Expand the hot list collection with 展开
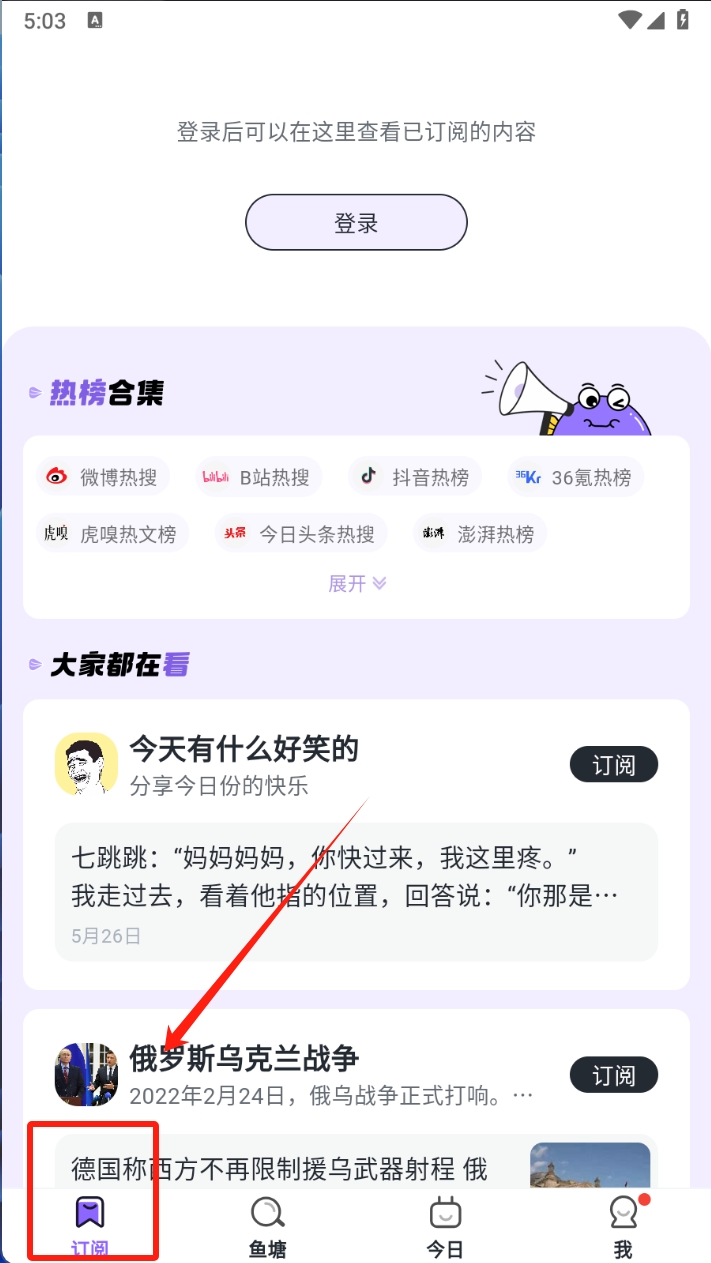The width and height of the screenshot is (711, 1263). 356,584
